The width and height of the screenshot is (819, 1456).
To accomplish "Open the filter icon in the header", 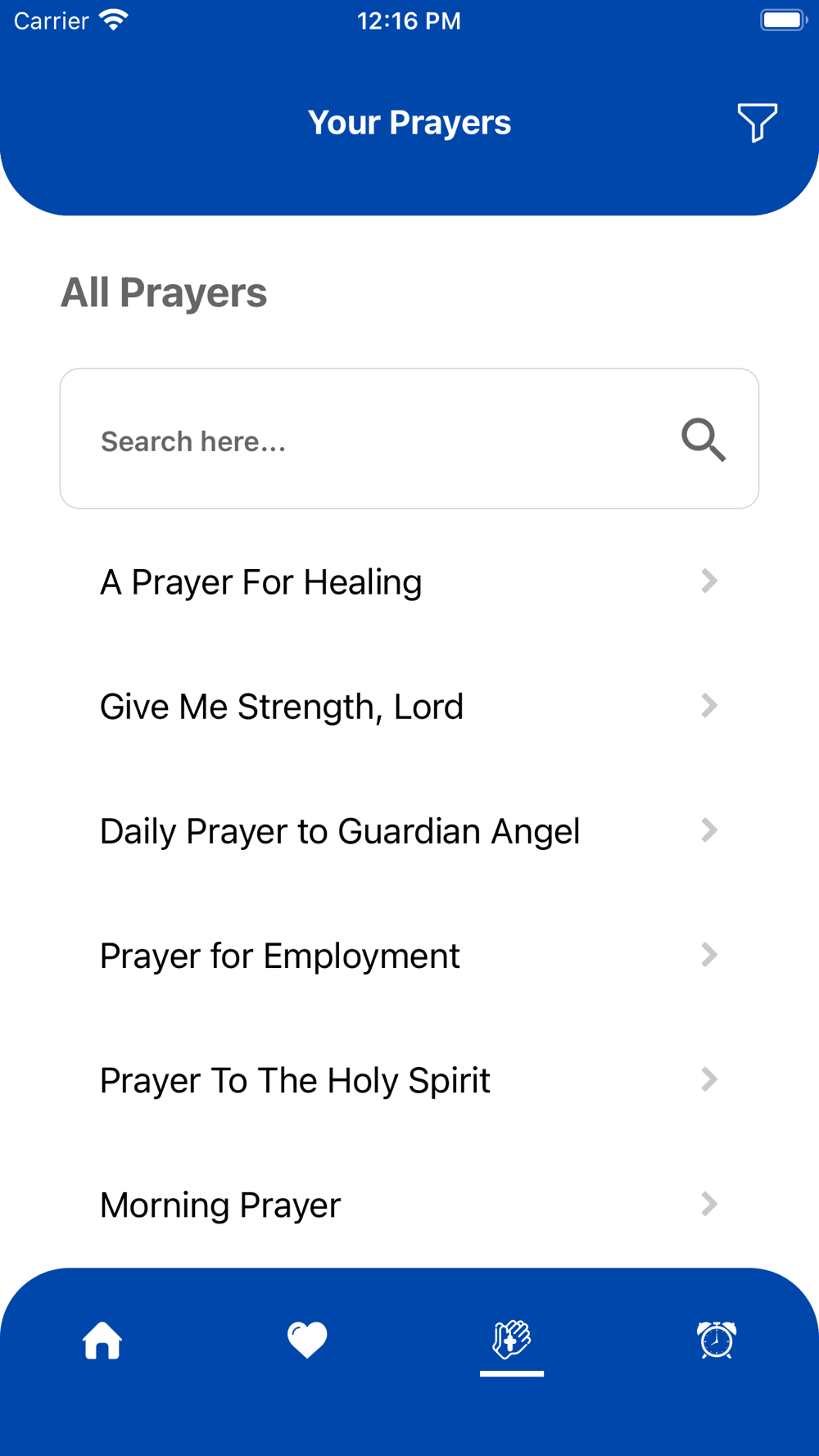I will tap(757, 123).
